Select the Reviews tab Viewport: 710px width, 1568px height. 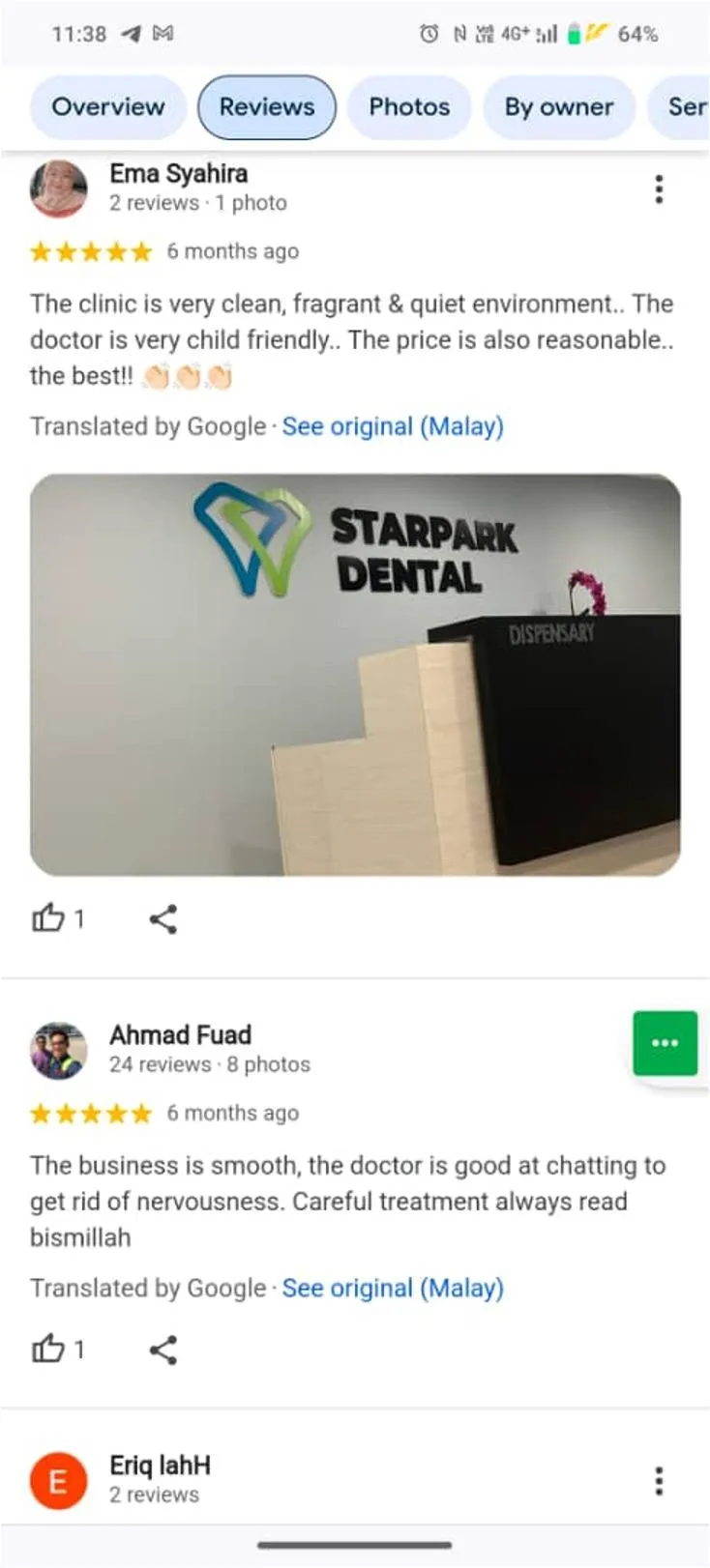coord(267,107)
